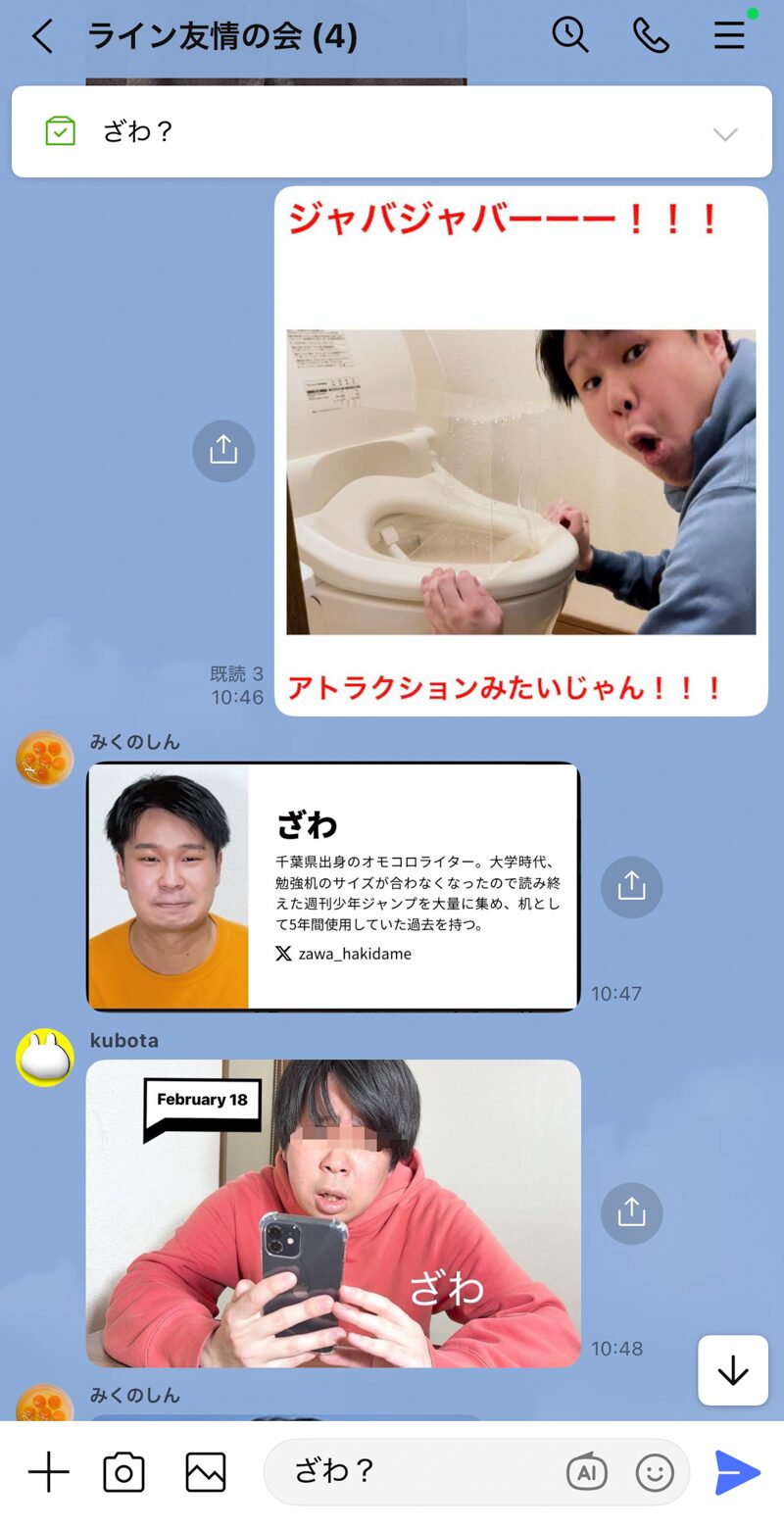Open the camera
This screenshot has height=1529, width=784.
click(x=123, y=1472)
